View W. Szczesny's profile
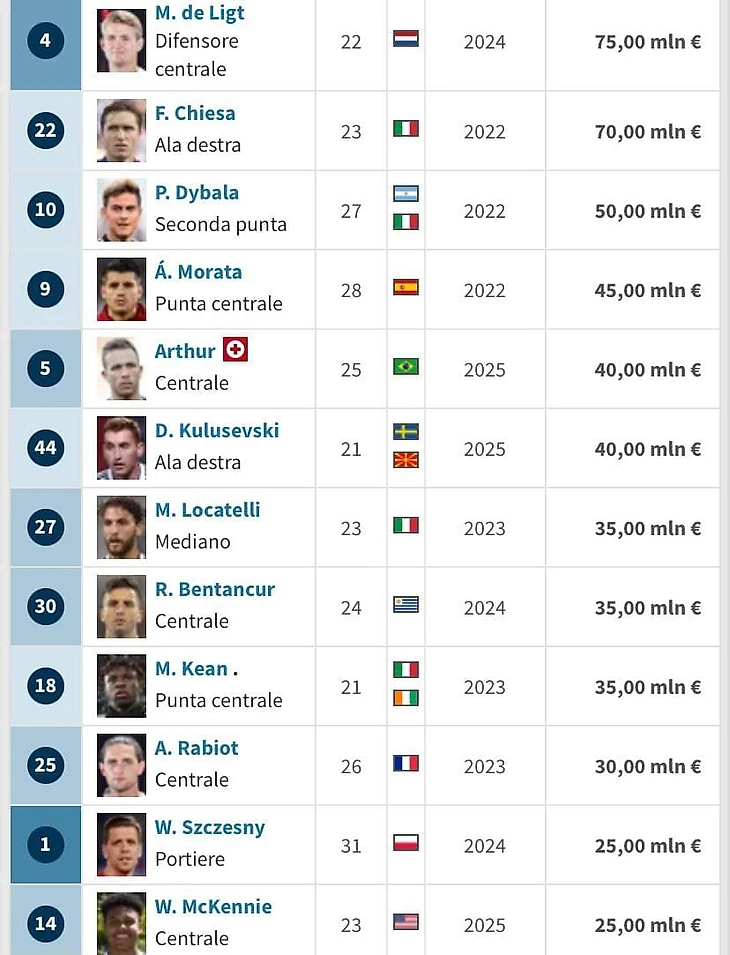The image size is (730, 955). click(x=210, y=827)
